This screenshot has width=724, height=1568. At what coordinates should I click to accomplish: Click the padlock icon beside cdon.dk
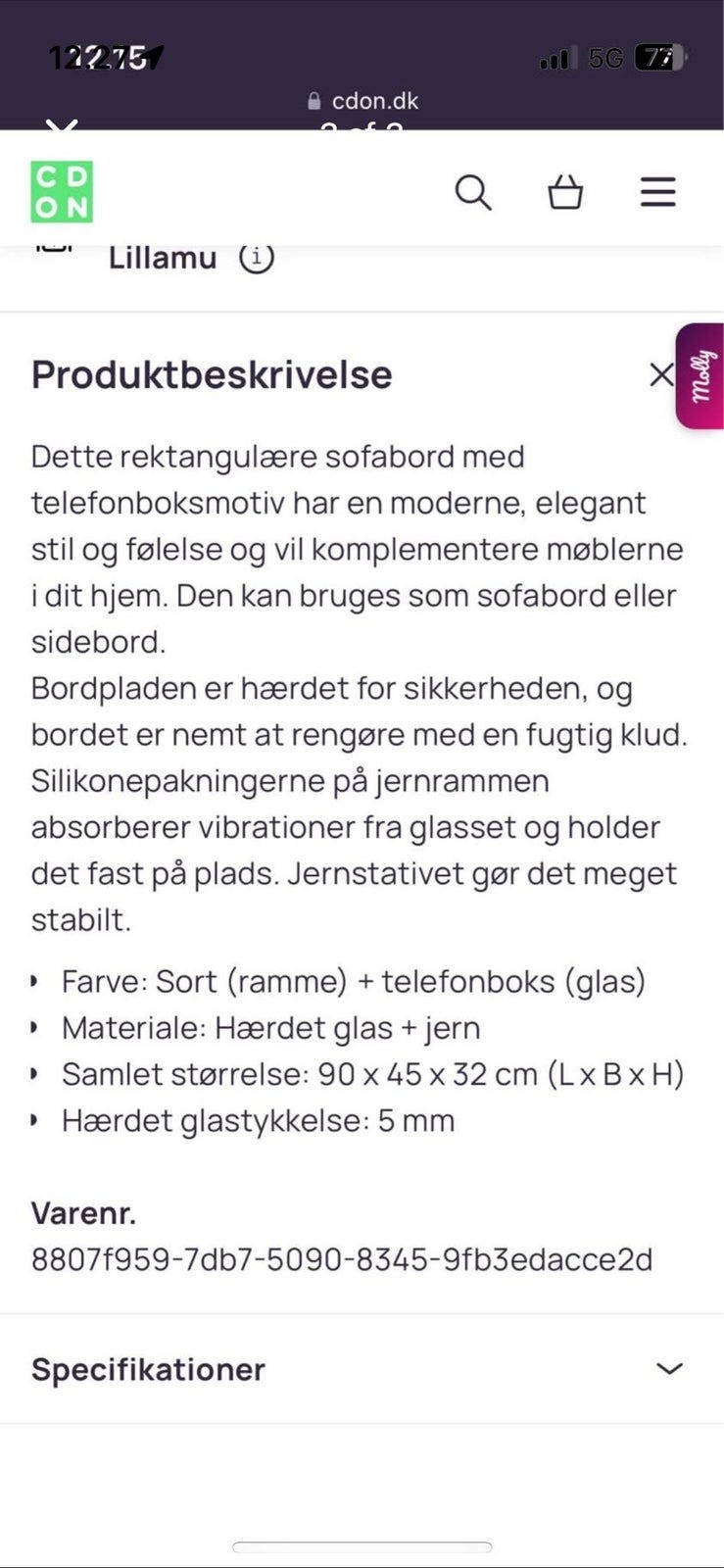pyautogui.click(x=314, y=101)
